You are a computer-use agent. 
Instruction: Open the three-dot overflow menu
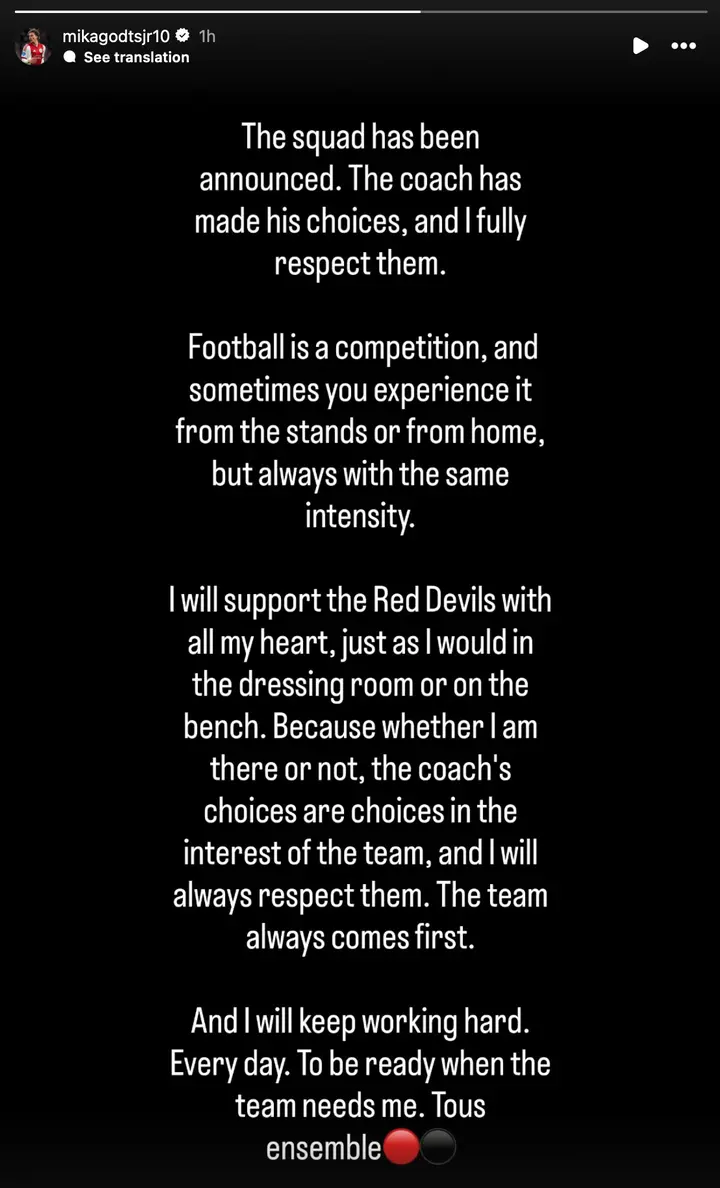pyautogui.click(x=684, y=45)
